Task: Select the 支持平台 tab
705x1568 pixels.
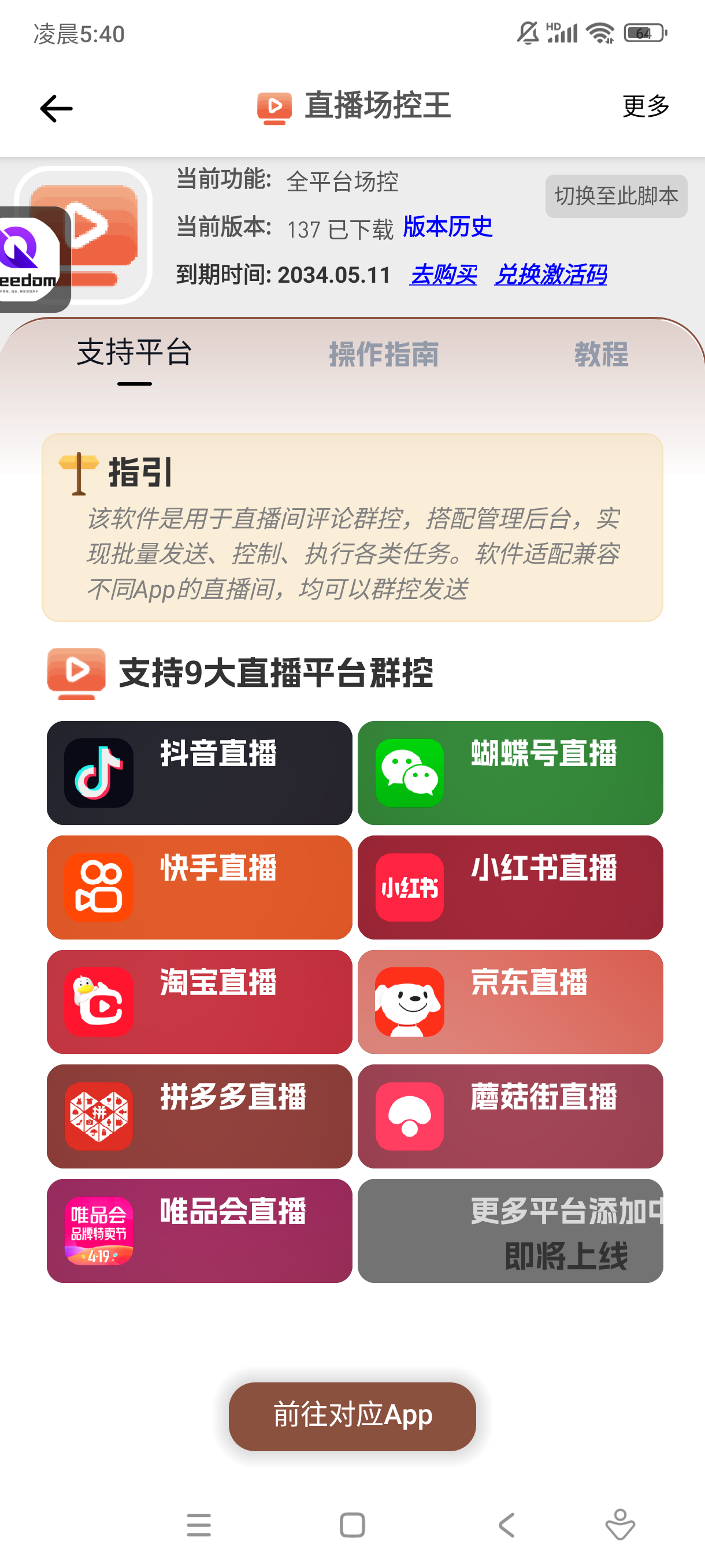Action: click(135, 353)
